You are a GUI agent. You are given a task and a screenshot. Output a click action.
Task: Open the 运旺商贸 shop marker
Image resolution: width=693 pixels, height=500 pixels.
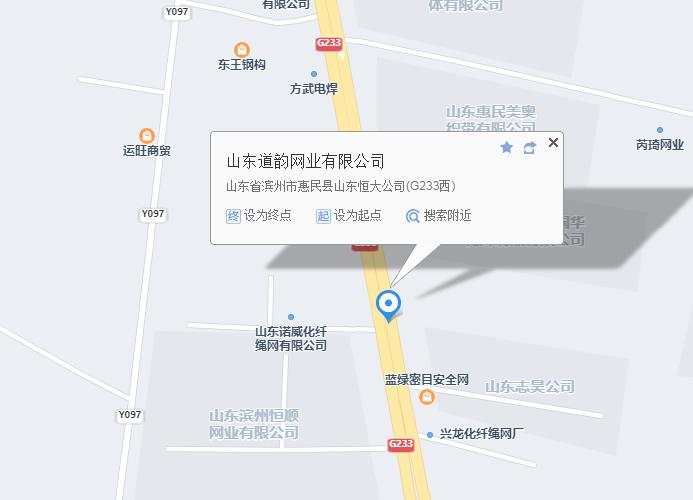(147, 136)
